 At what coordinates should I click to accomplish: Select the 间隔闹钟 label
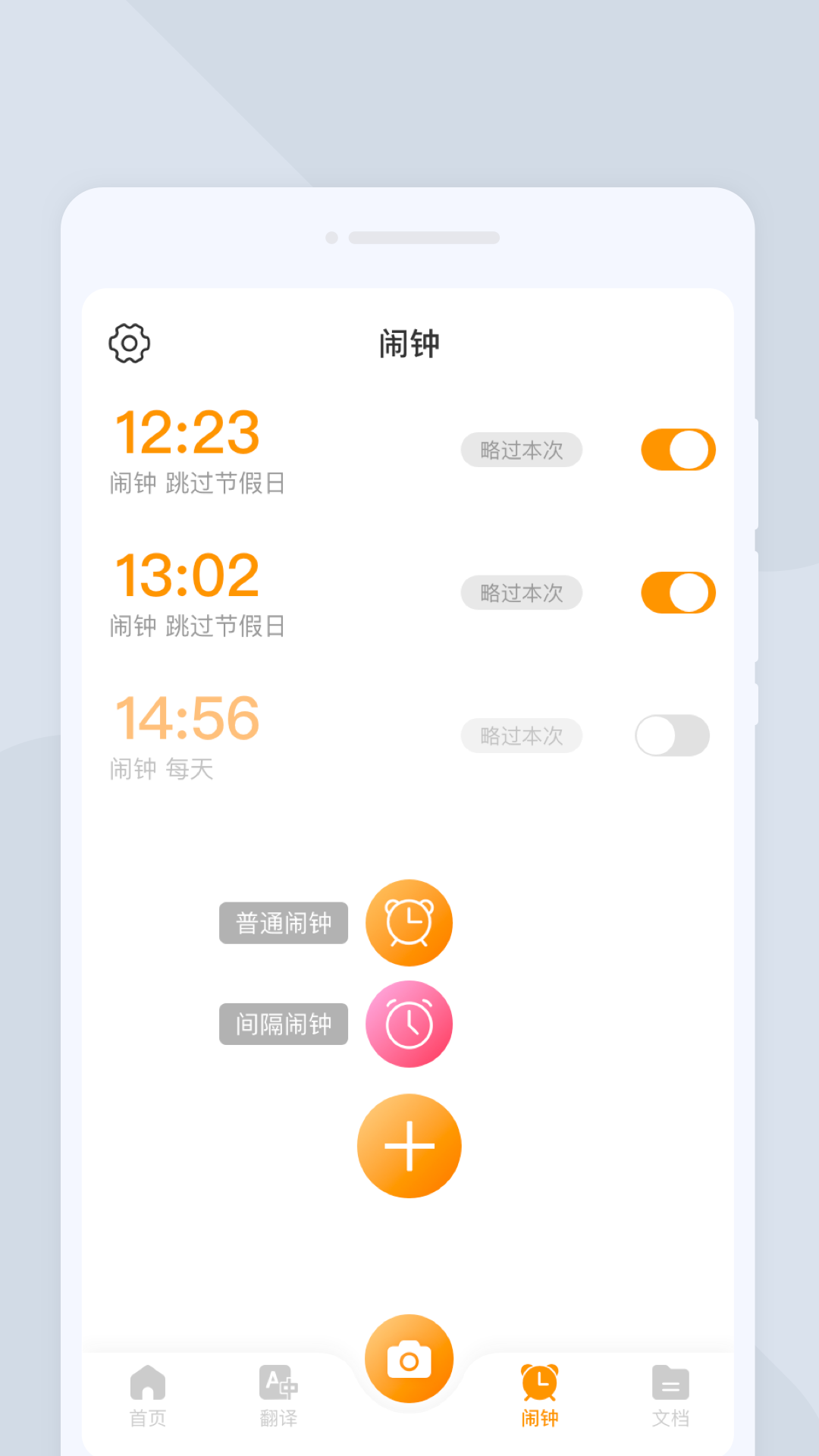point(283,1024)
